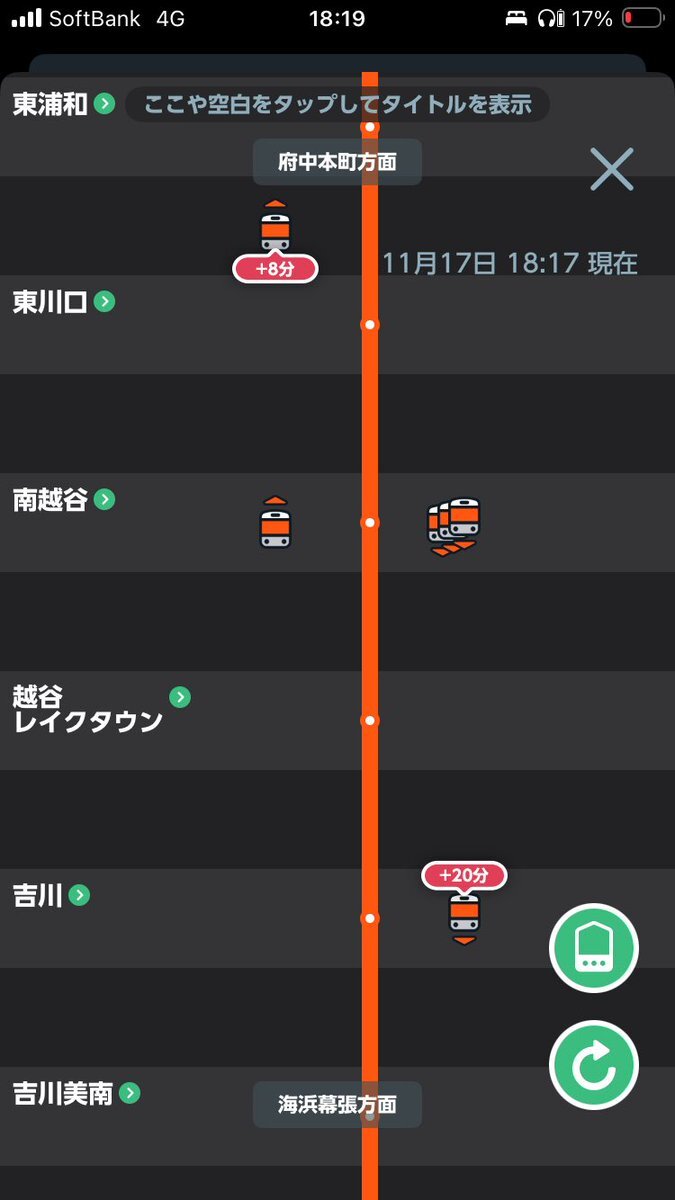Refresh the train location data
Screen dimensions: 675x1200
594,1065
